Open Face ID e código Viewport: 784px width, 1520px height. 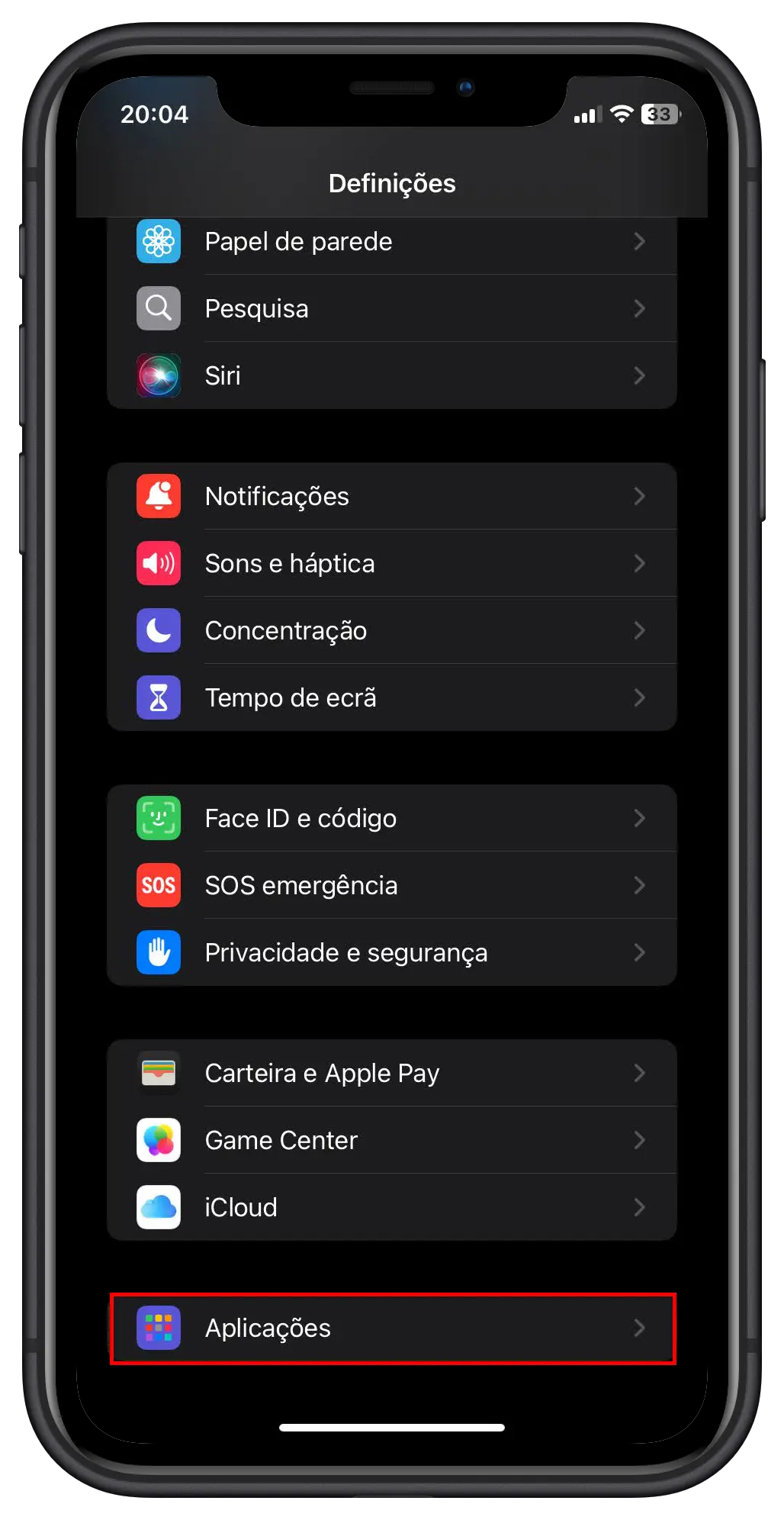pos(391,818)
